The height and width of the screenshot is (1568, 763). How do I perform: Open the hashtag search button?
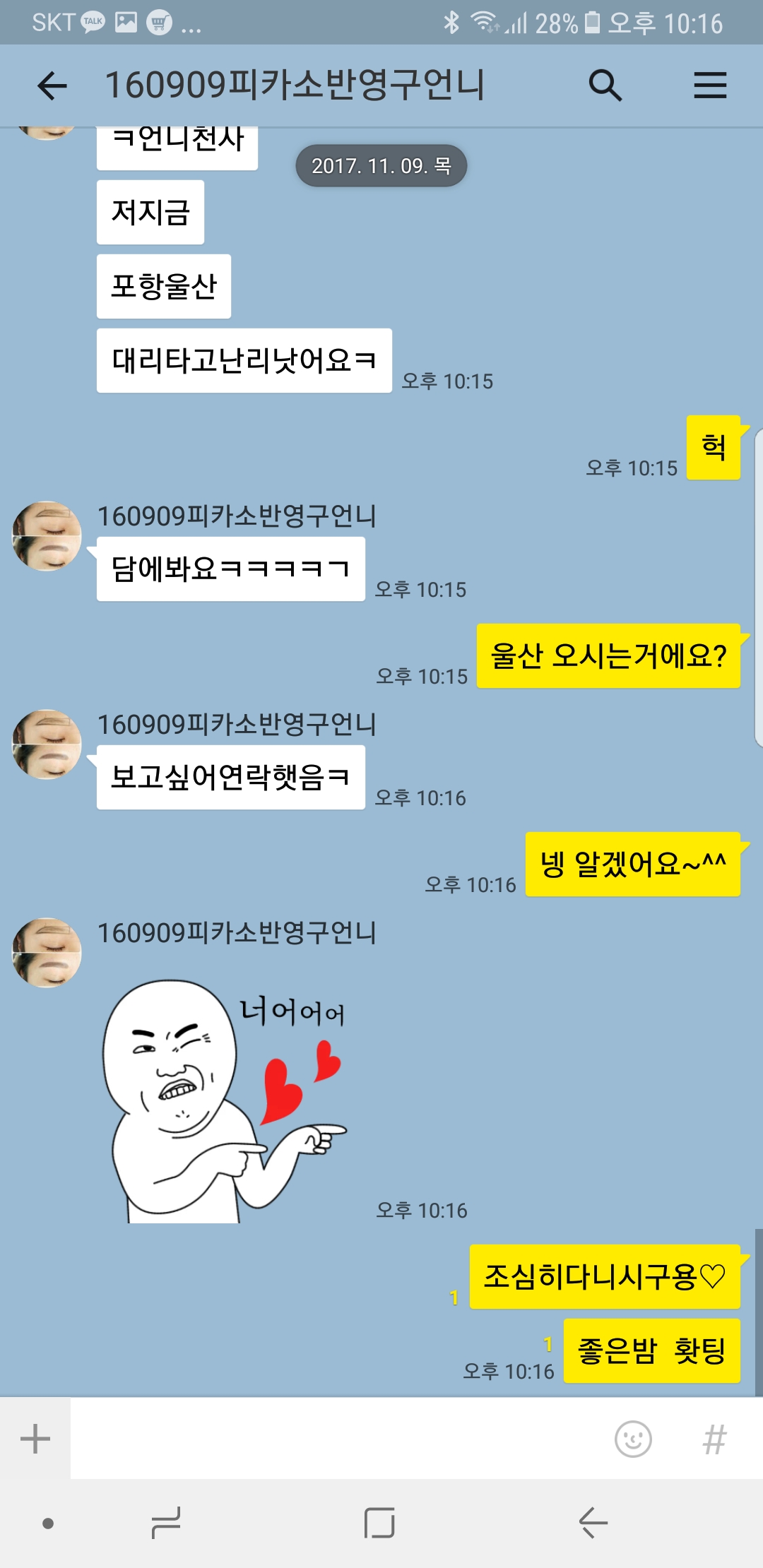tap(714, 1439)
